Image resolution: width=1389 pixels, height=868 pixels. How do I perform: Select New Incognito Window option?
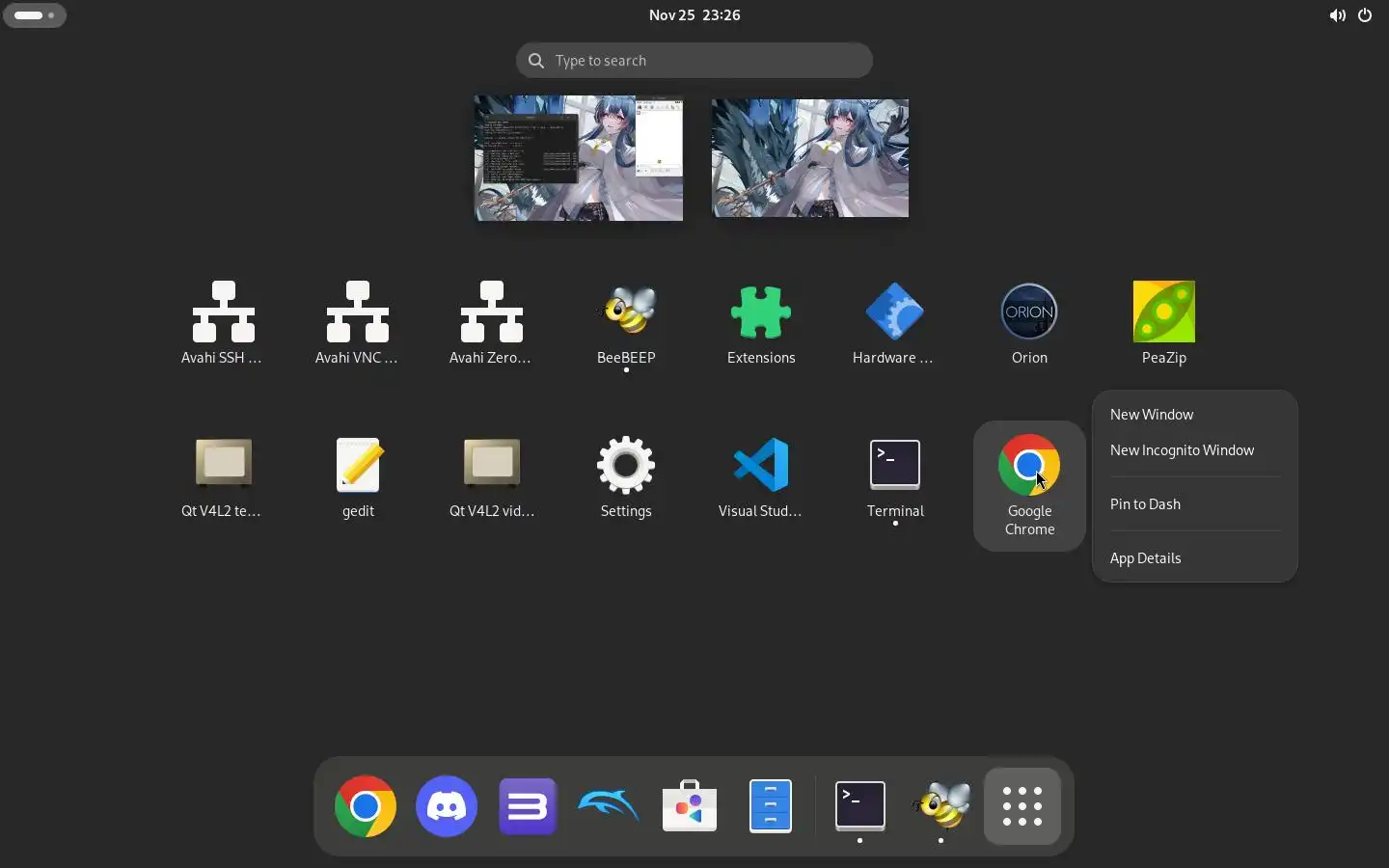[1182, 450]
